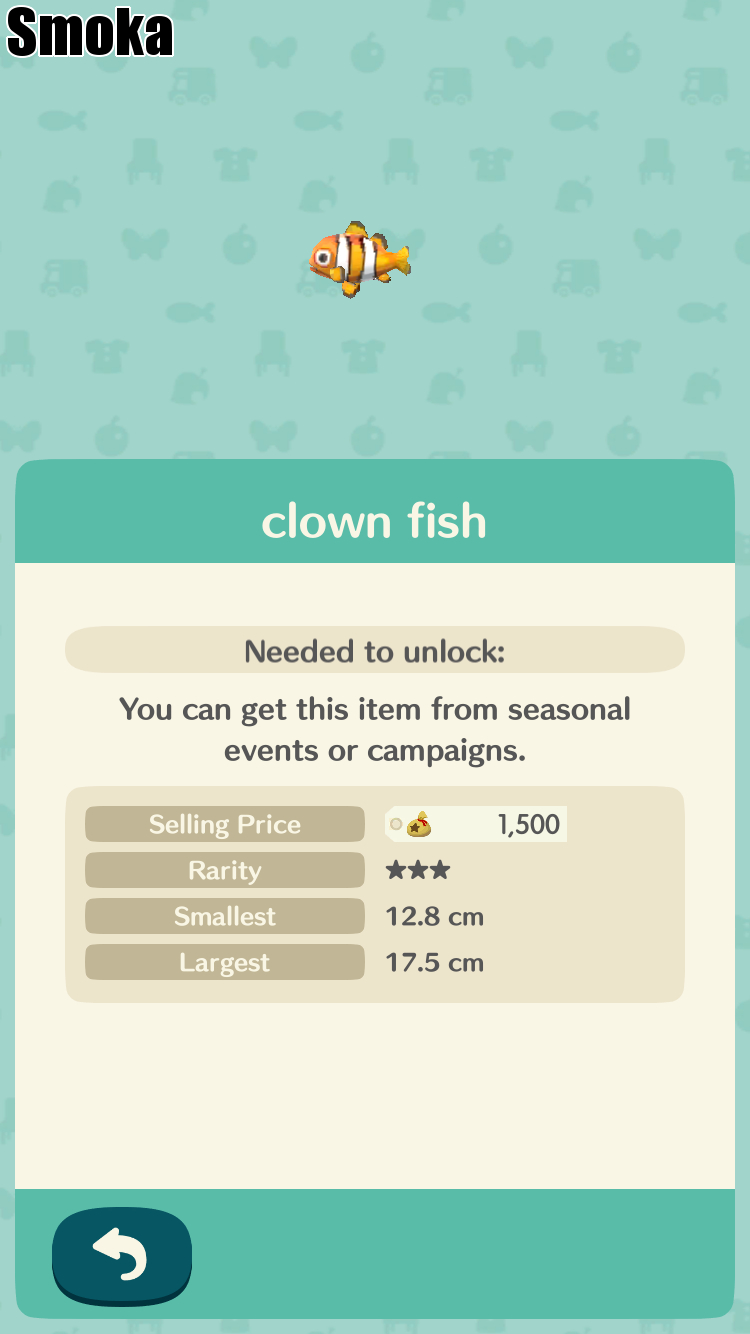Go back using the return arrow button
Screen dimensions: 750x1334
pos(121,1254)
